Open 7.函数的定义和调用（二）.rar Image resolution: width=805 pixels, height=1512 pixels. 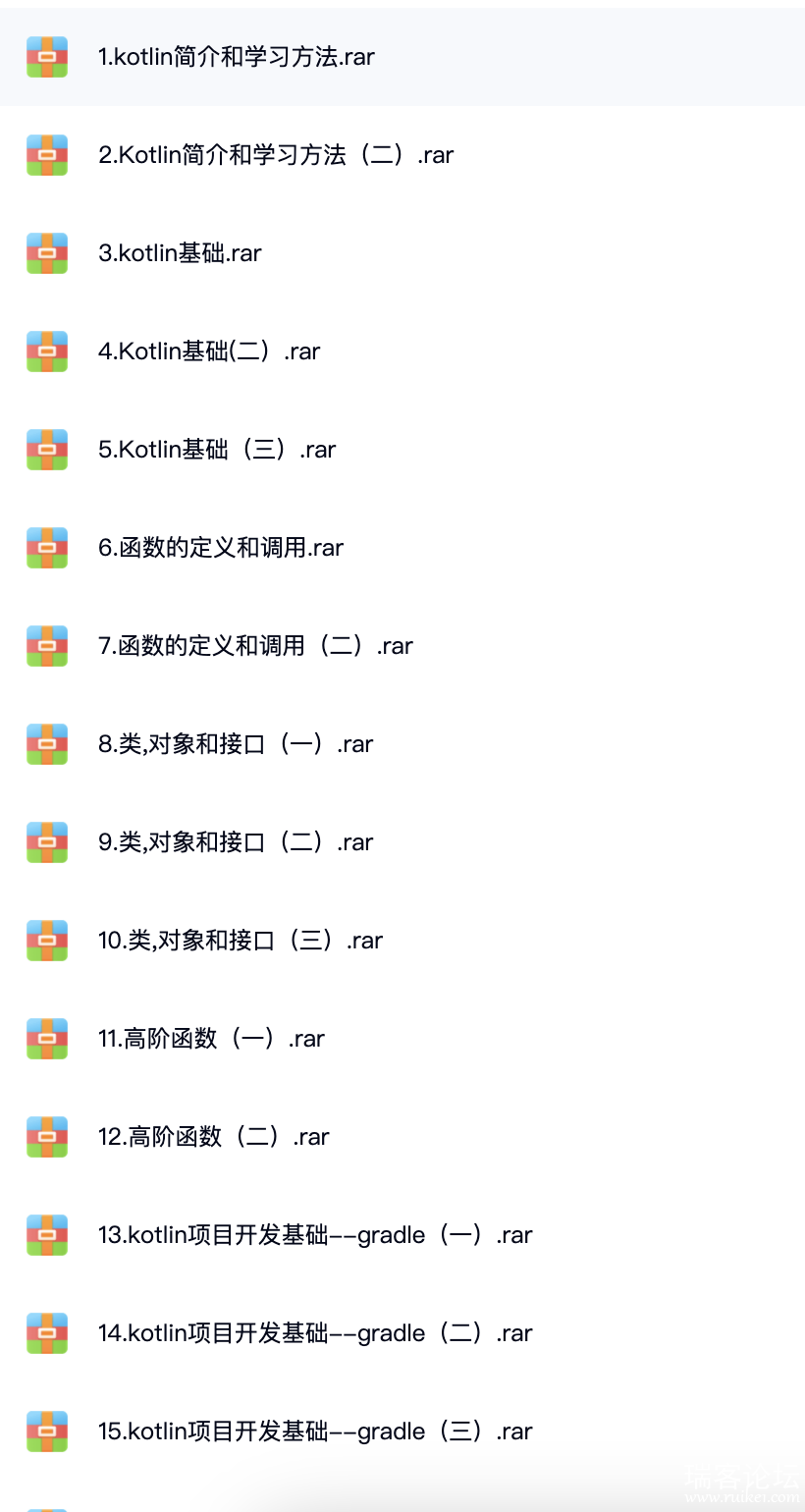(255, 646)
